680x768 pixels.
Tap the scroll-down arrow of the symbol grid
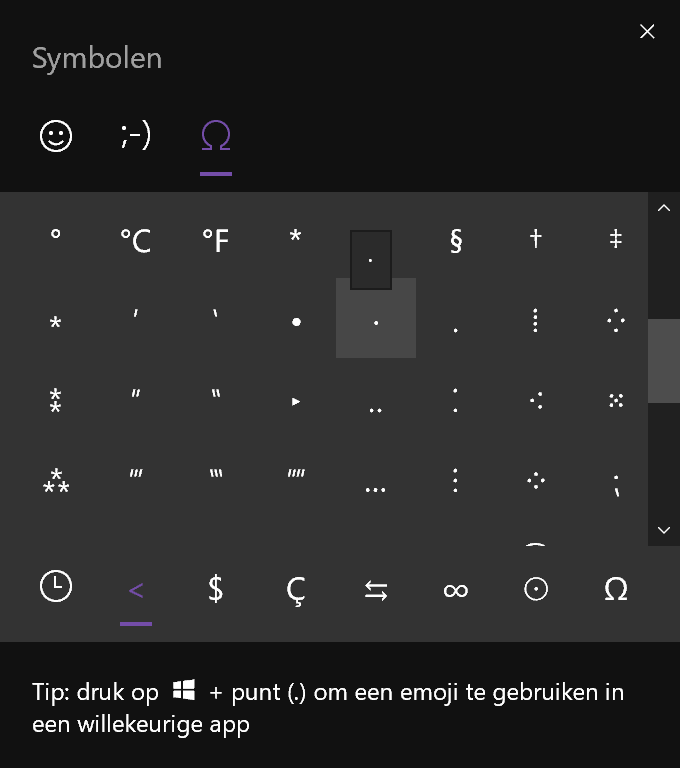(x=664, y=530)
